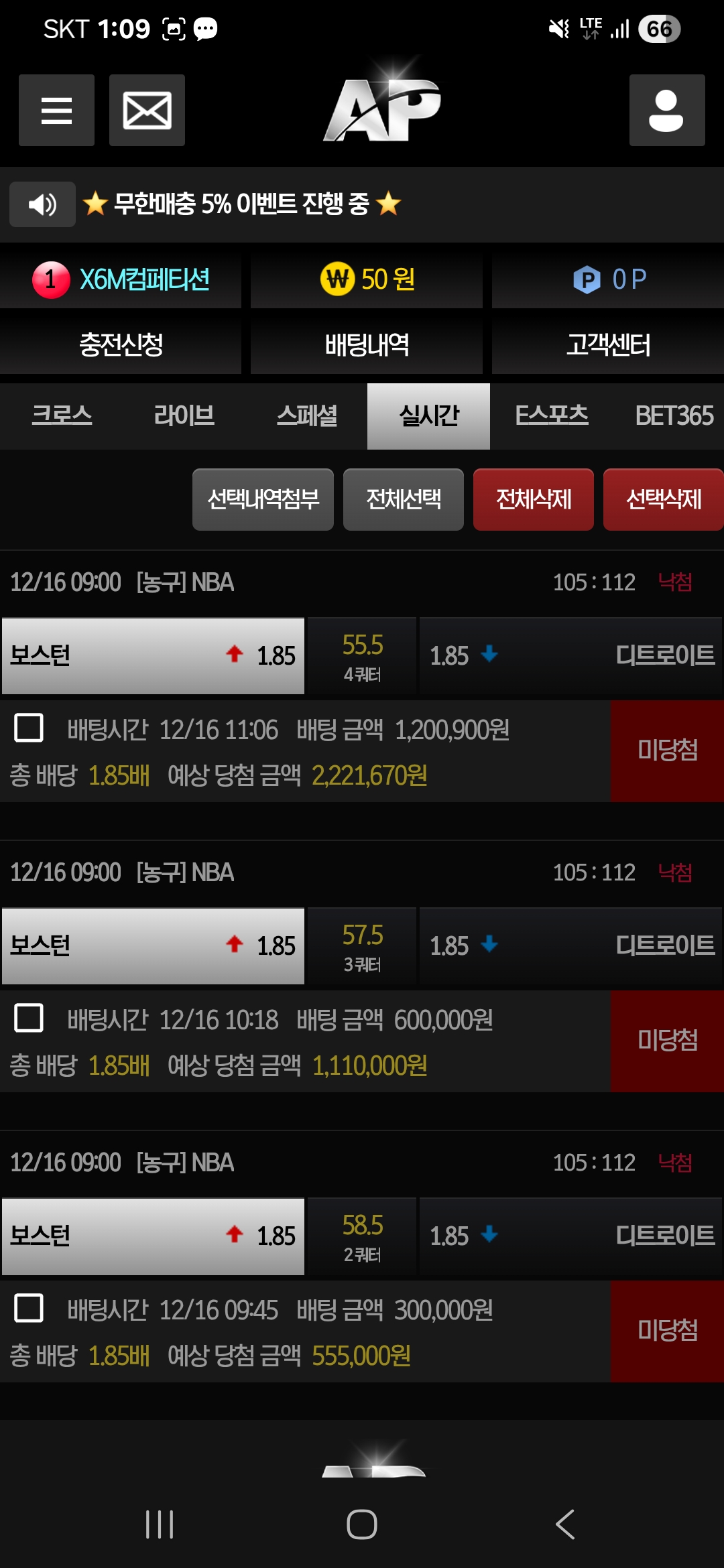Open the user profile icon

point(666,110)
